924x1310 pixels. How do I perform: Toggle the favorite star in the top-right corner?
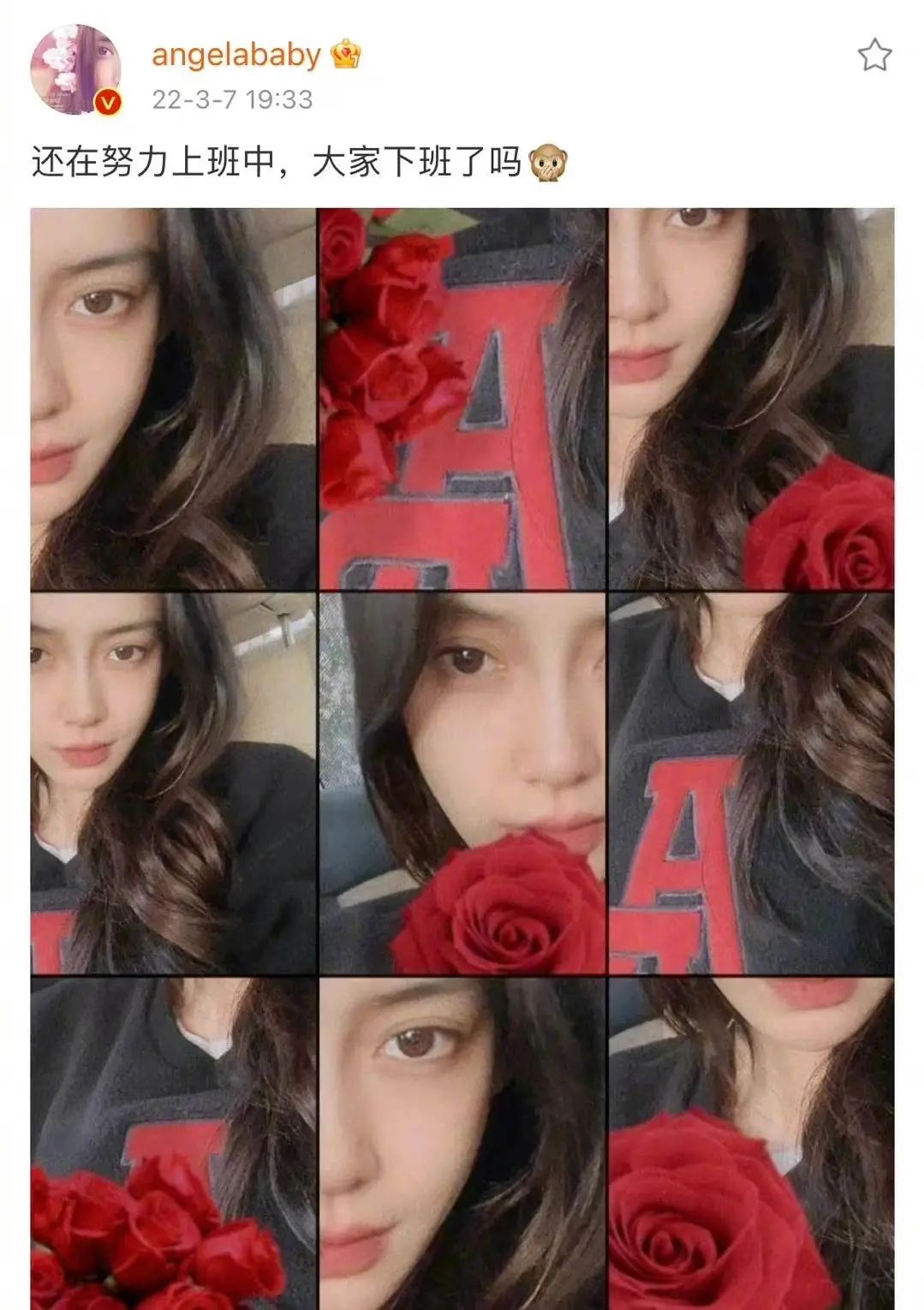[875, 55]
